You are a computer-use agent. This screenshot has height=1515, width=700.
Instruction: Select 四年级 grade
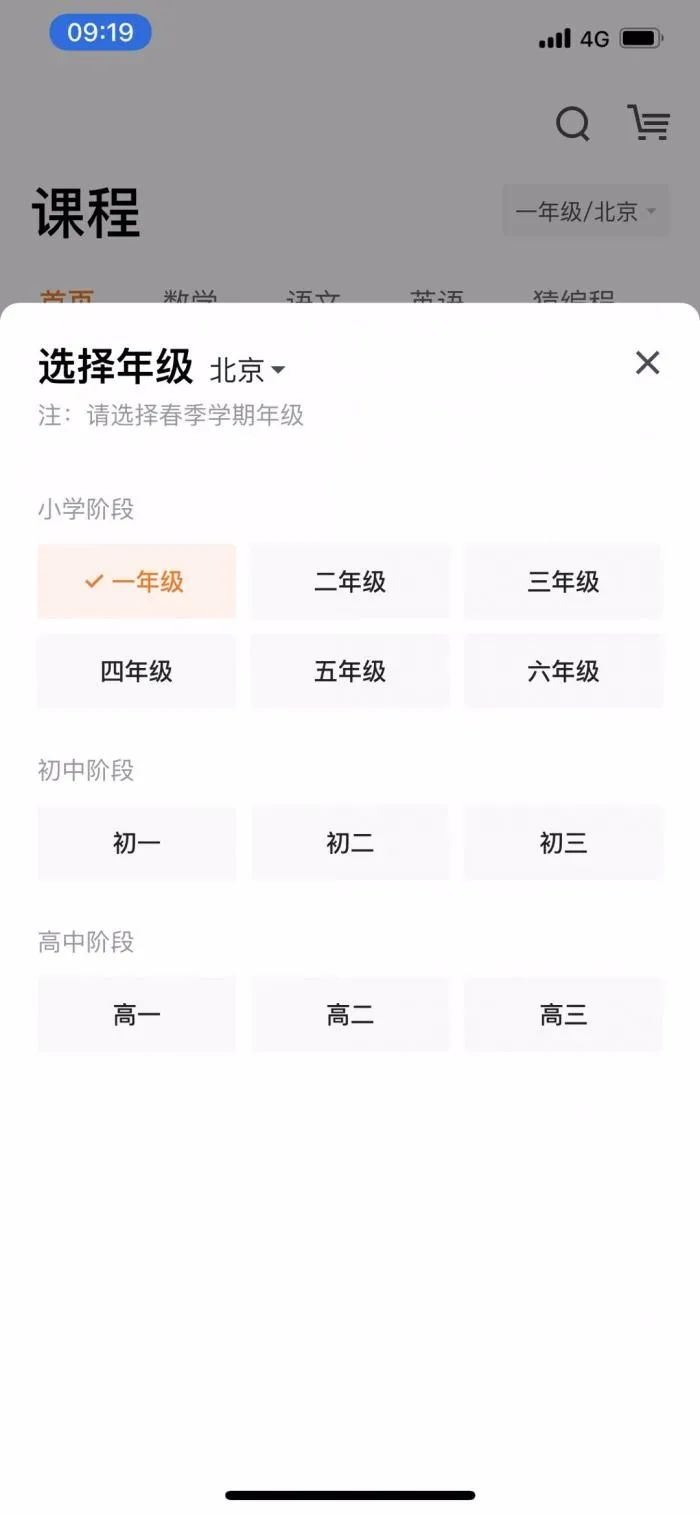137,671
